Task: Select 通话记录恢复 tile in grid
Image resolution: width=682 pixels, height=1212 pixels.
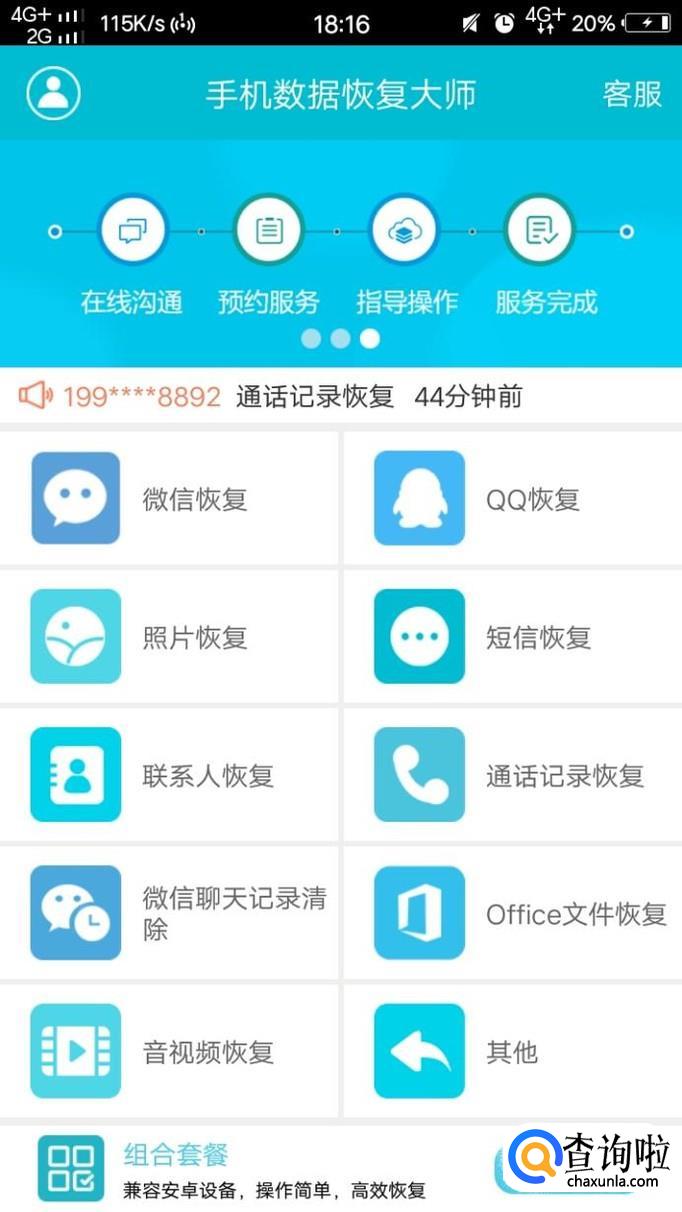Action: (512, 775)
